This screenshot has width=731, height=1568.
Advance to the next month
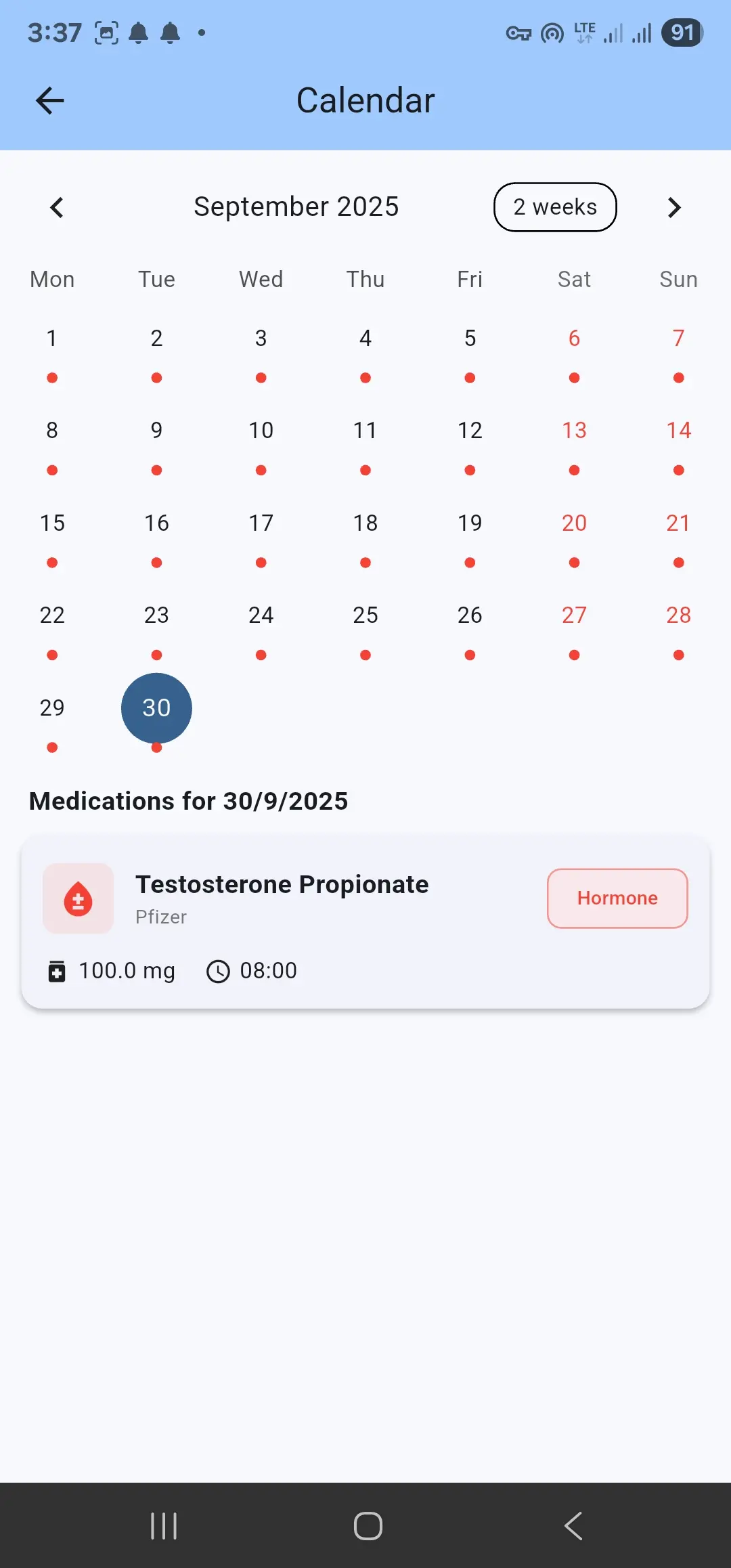point(673,207)
